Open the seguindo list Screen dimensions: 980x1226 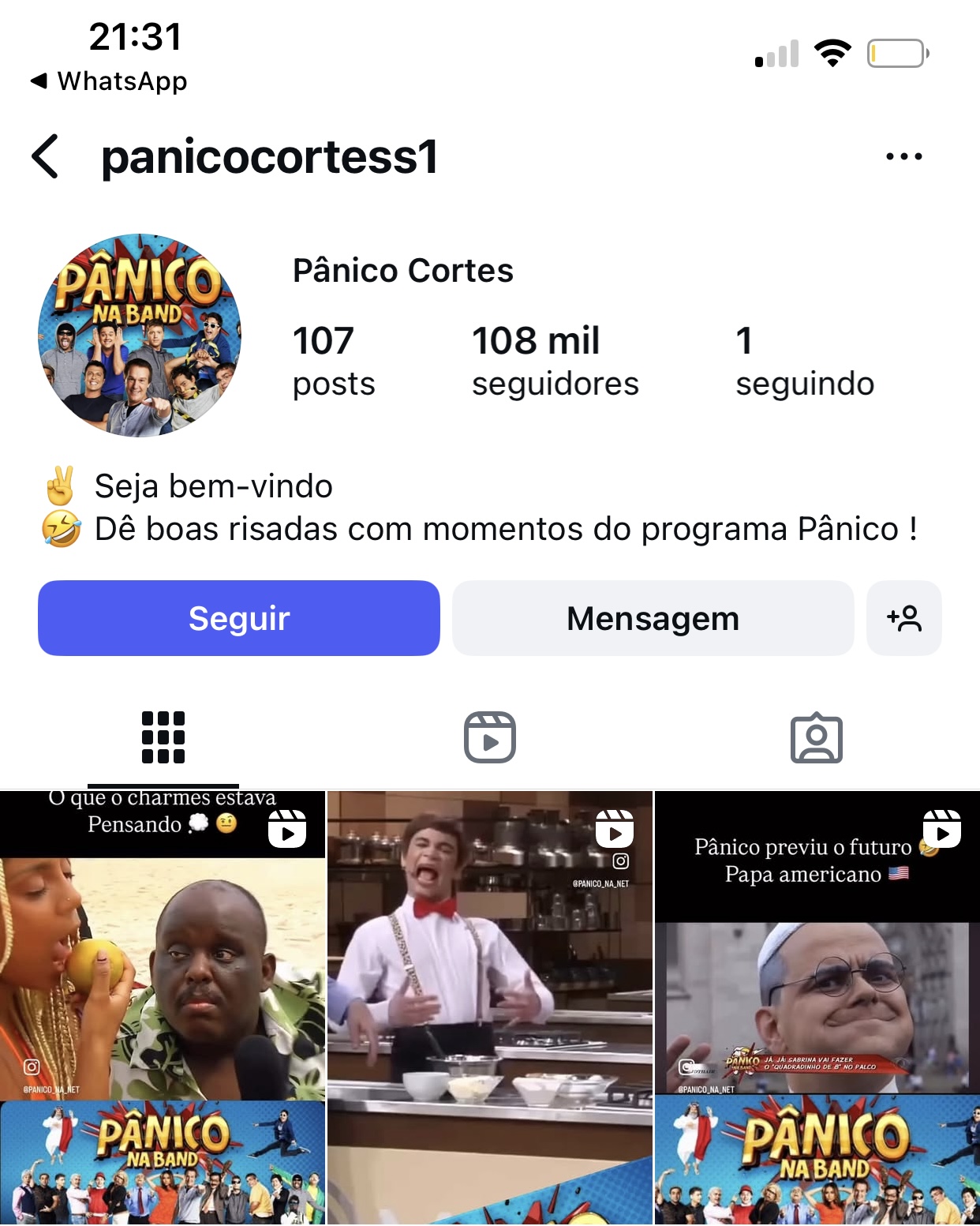tap(804, 361)
